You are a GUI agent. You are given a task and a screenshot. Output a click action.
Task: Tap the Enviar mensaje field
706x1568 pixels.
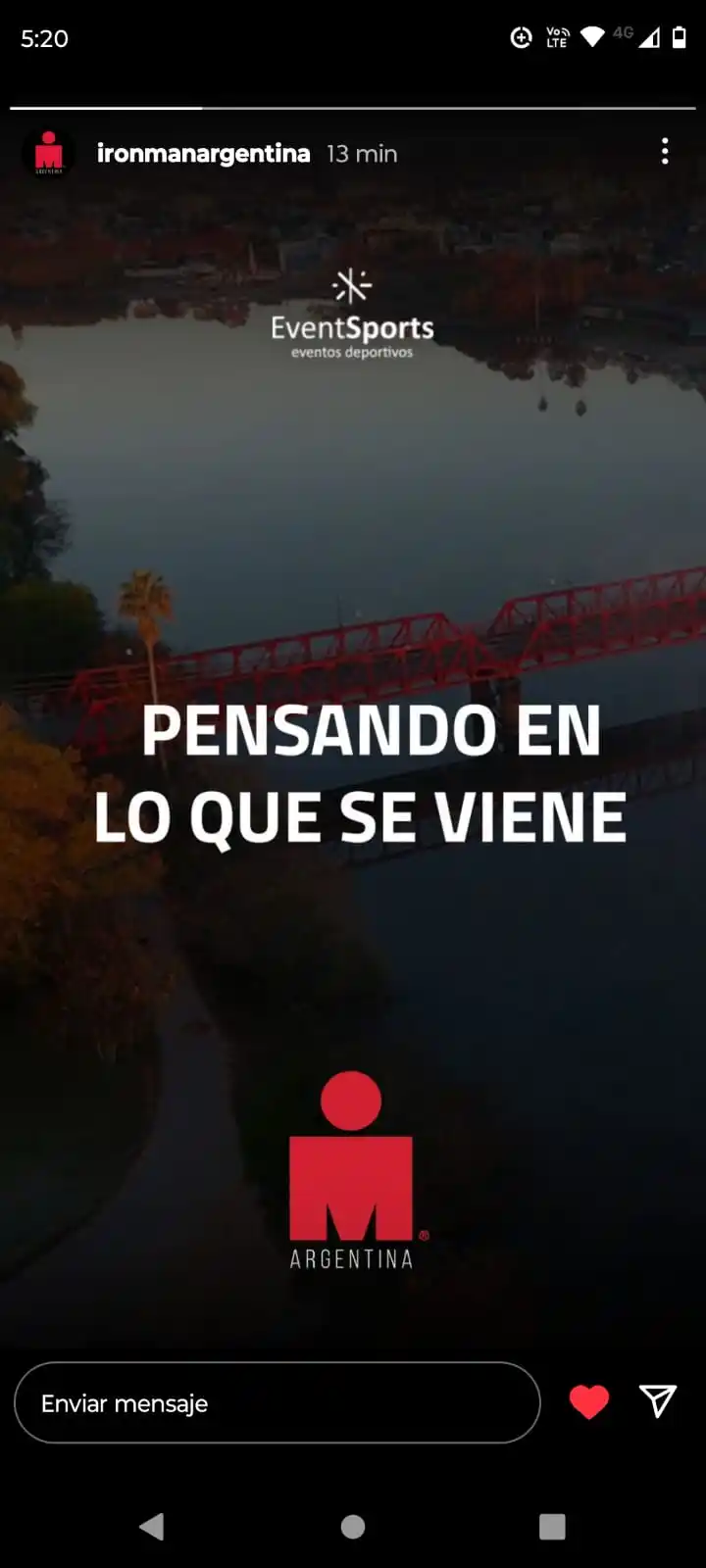point(277,1402)
